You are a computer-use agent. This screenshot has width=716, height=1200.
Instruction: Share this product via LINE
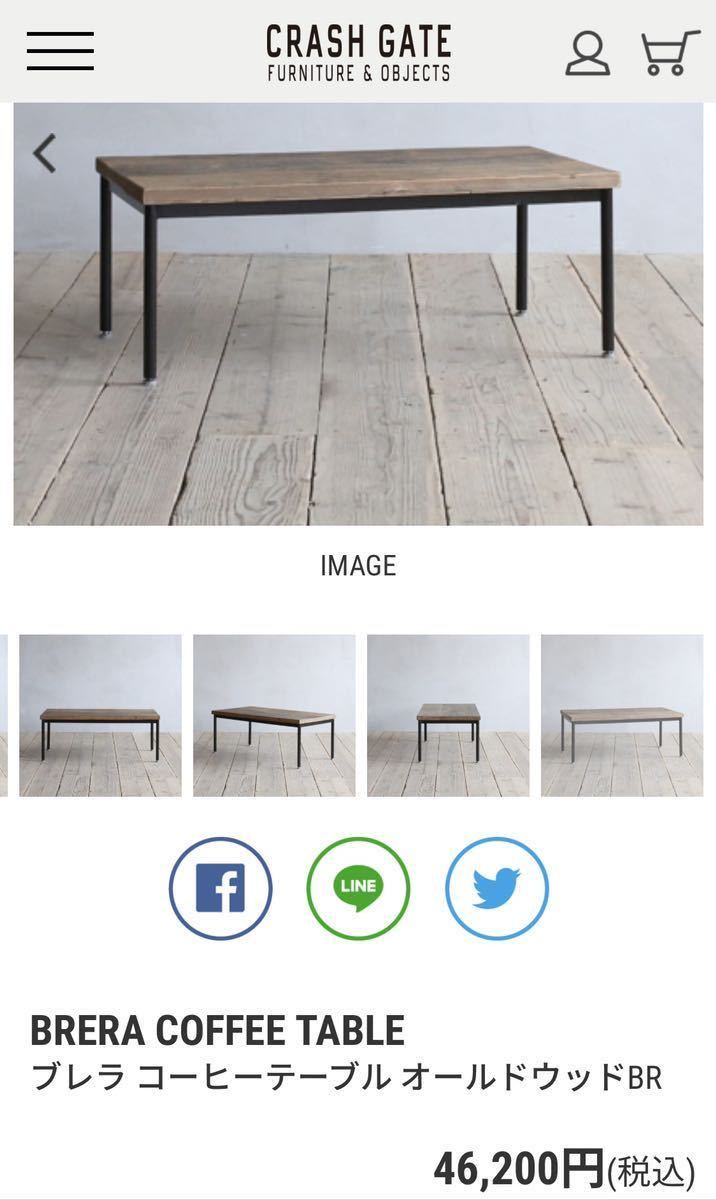click(358, 888)
